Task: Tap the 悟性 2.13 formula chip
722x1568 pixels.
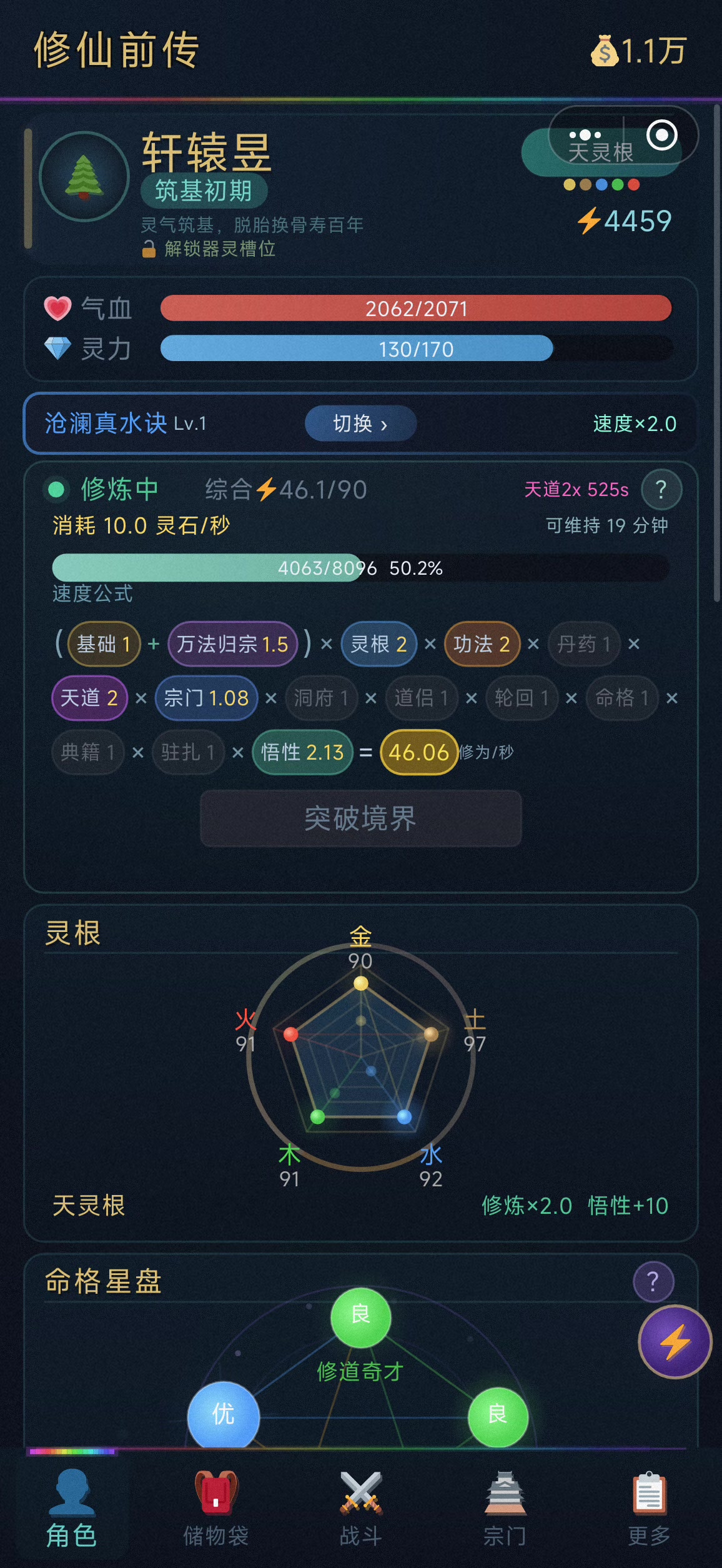Action: point(302,752)
